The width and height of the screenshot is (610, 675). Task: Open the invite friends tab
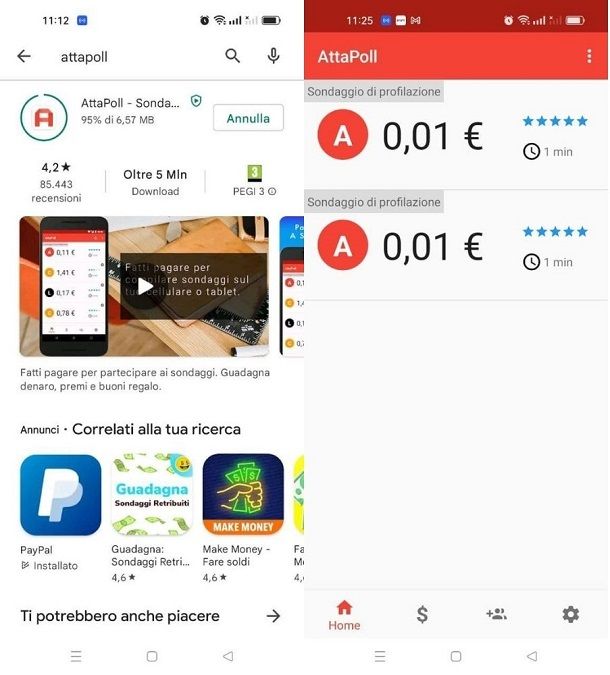click(x=496, y=614)
